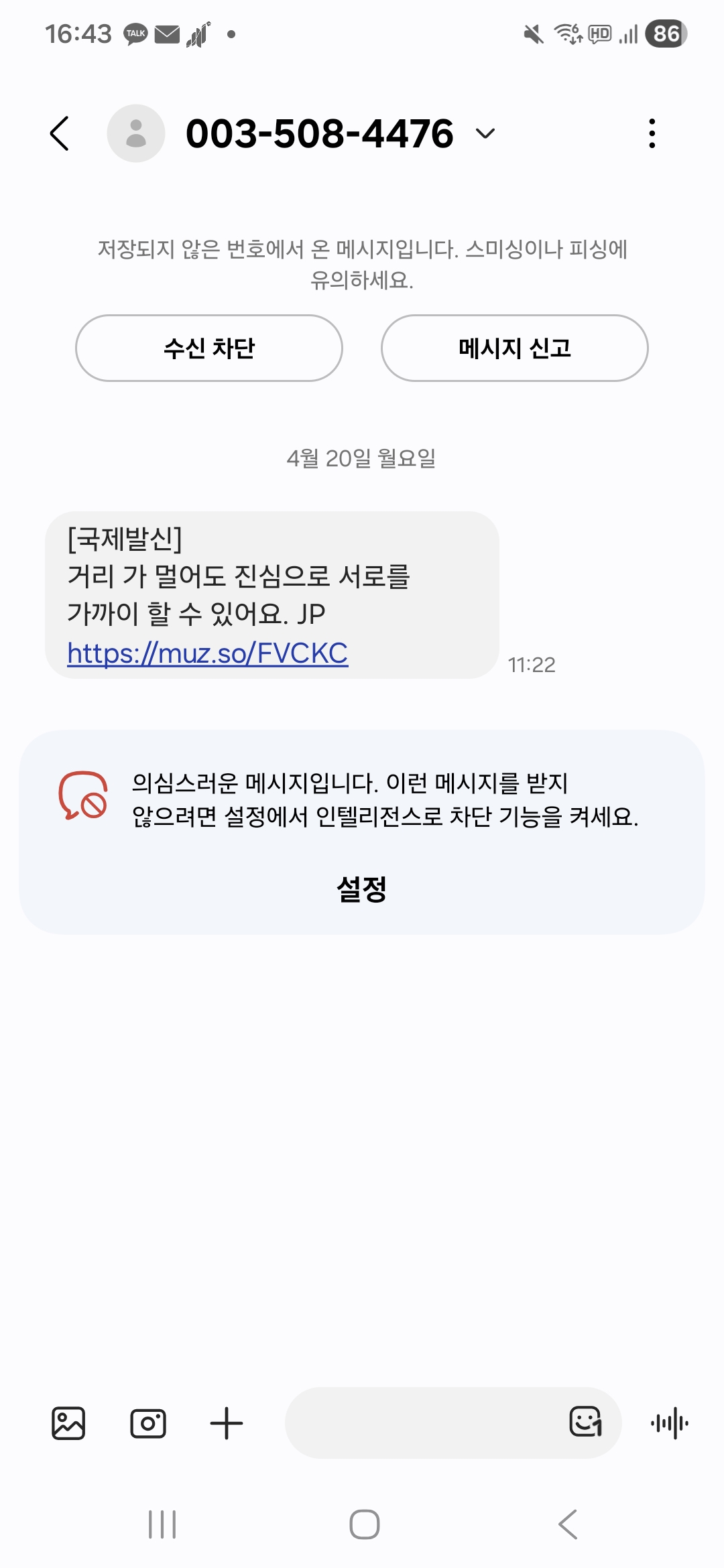Report this message with 메시지 신고
The width and height of the screenshot is (724, 1568).
514,348
